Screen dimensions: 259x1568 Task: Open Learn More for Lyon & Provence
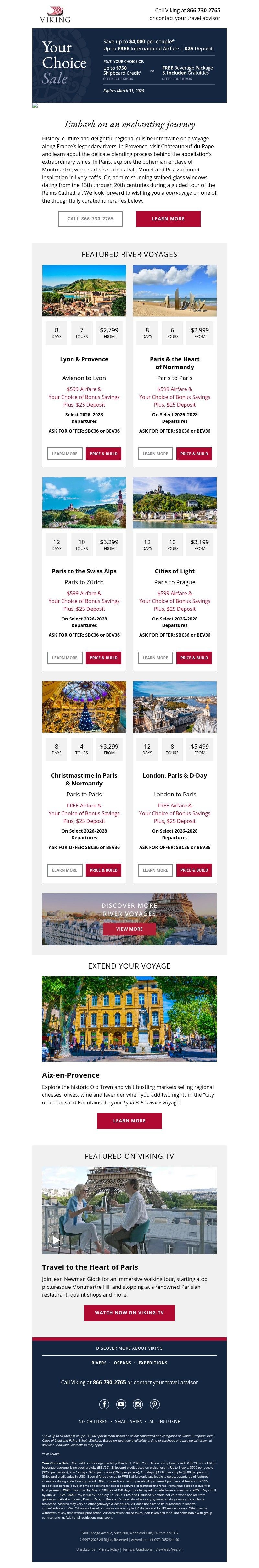tap(65, 454)
